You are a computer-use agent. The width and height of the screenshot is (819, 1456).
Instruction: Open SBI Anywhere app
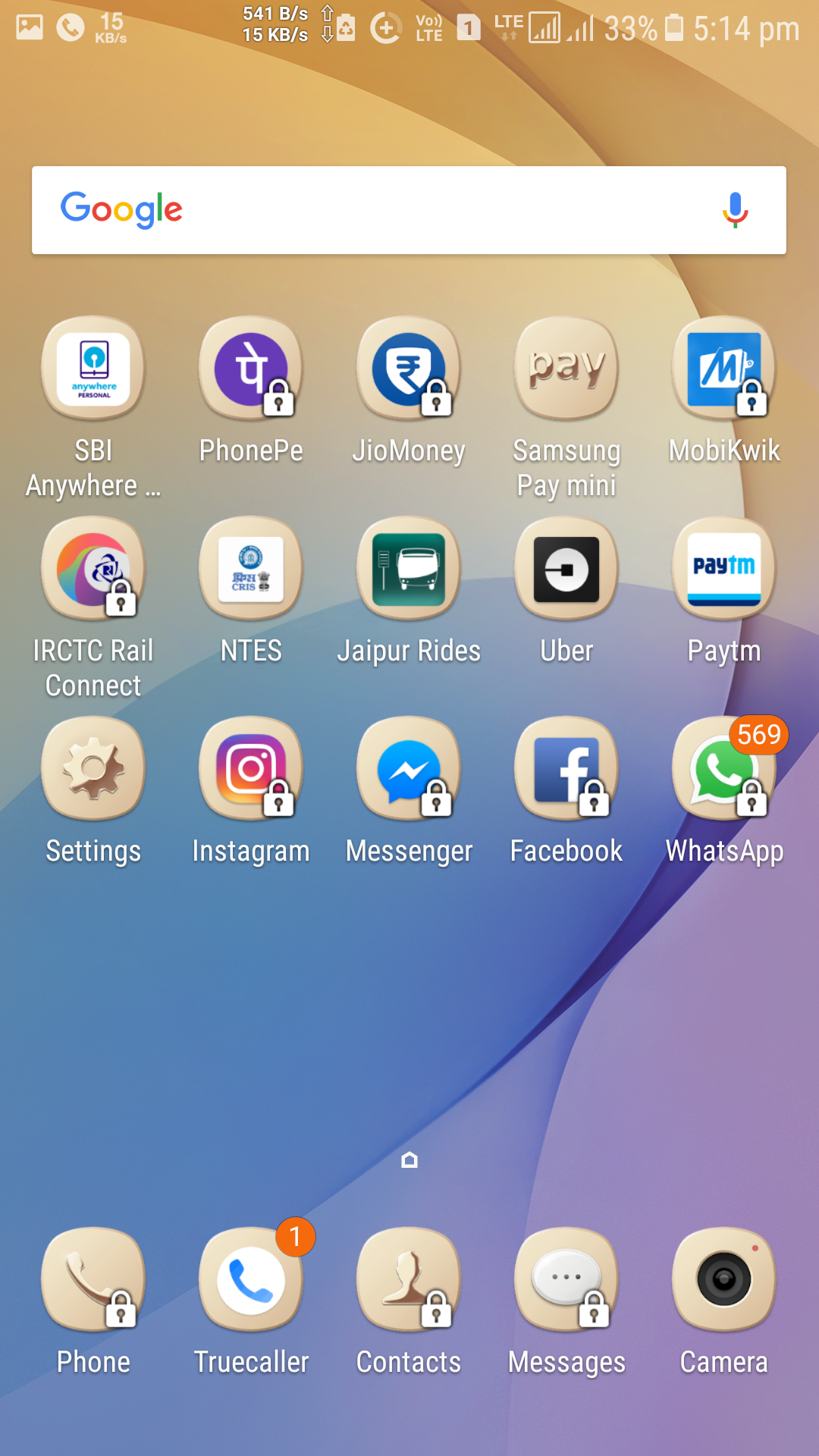pyautogui.click(x=93, y=369)
